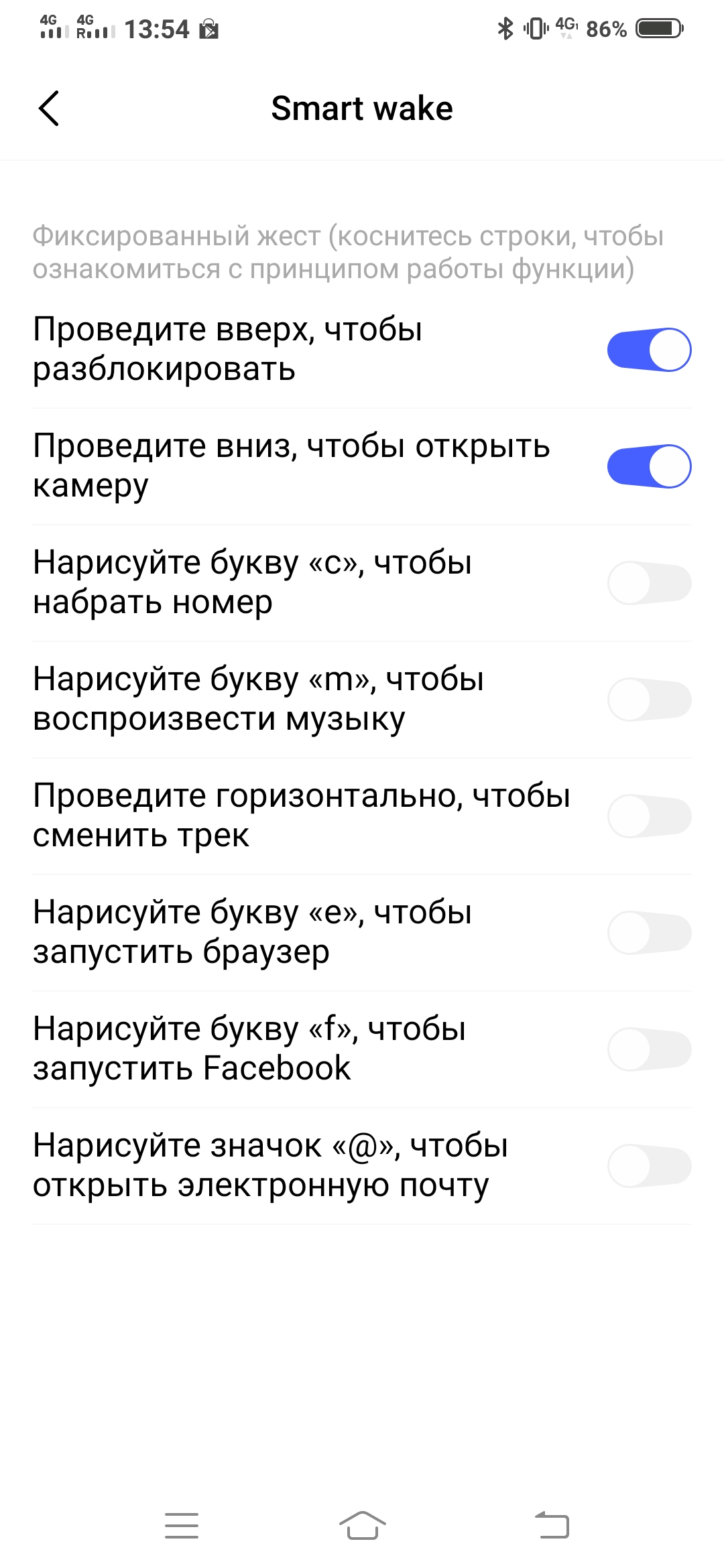This screenshot has width=724, height=1568.
Task: Open the «Нарисуйте букву «m»» row demo
Action: [268, 699]
